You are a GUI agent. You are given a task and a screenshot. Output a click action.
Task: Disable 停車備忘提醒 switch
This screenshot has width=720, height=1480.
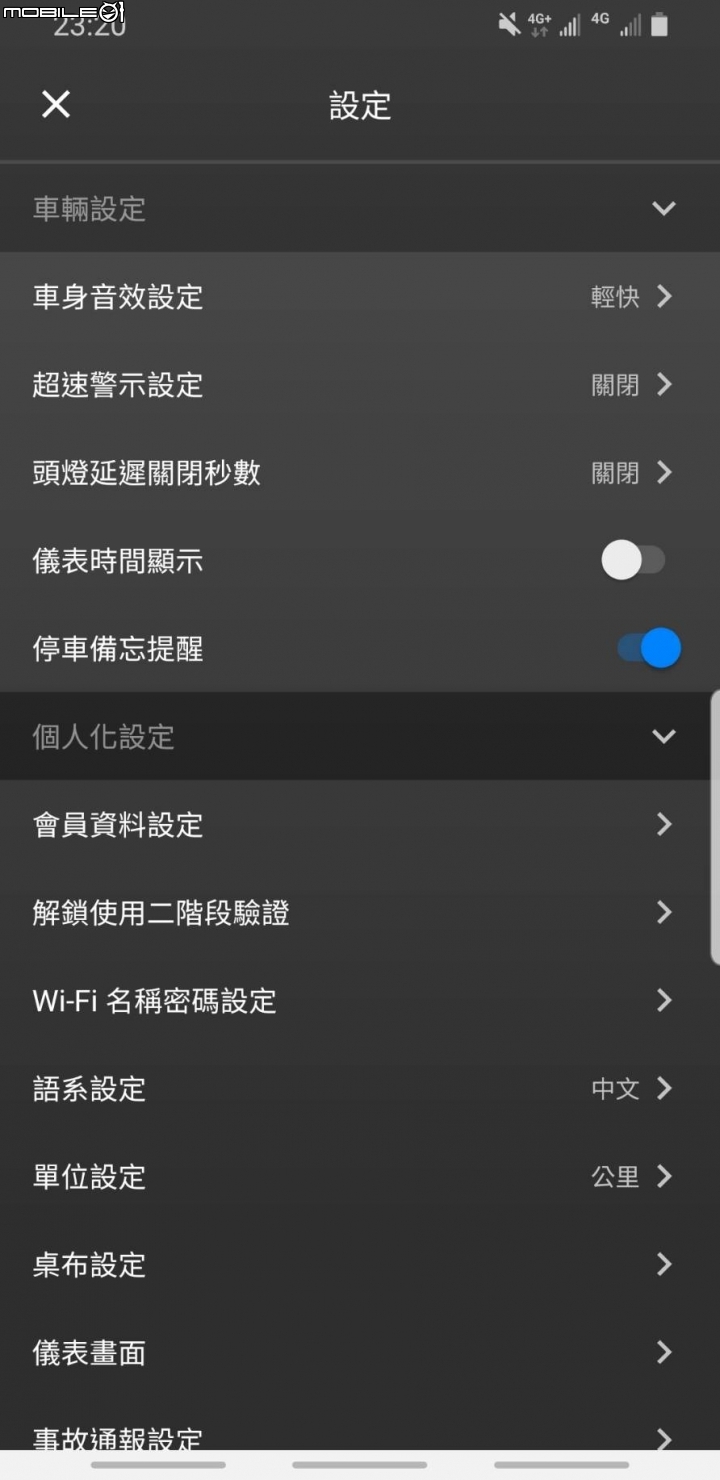648,648
